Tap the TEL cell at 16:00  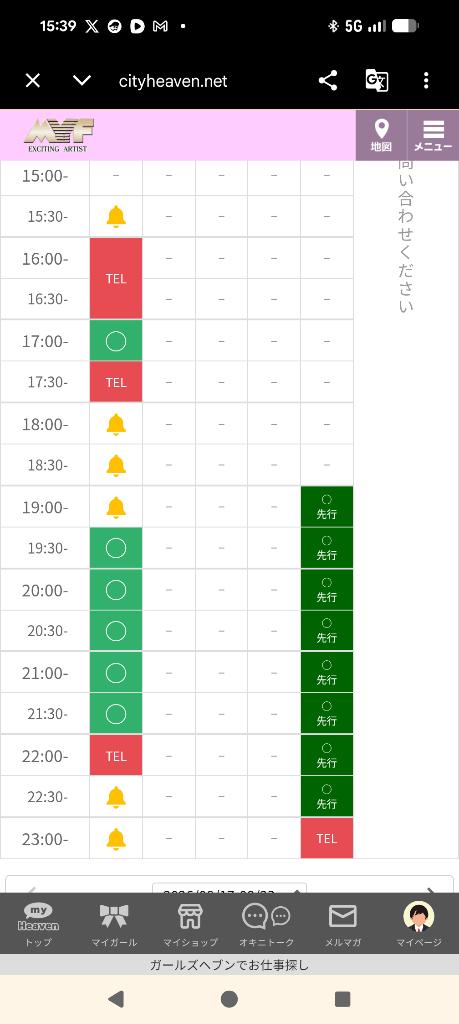pos(116,278)
